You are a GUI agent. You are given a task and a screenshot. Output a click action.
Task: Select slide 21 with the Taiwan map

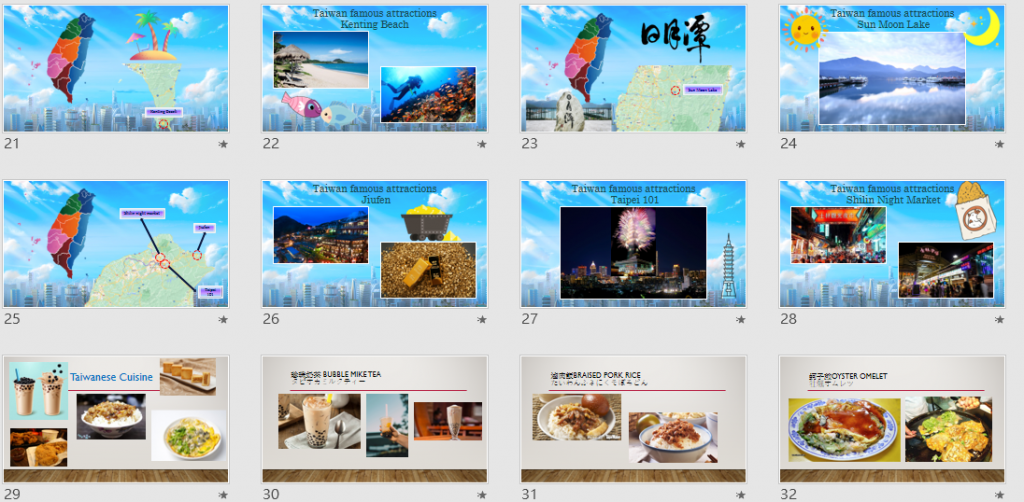pyautogui.click(x=116, y=68)
